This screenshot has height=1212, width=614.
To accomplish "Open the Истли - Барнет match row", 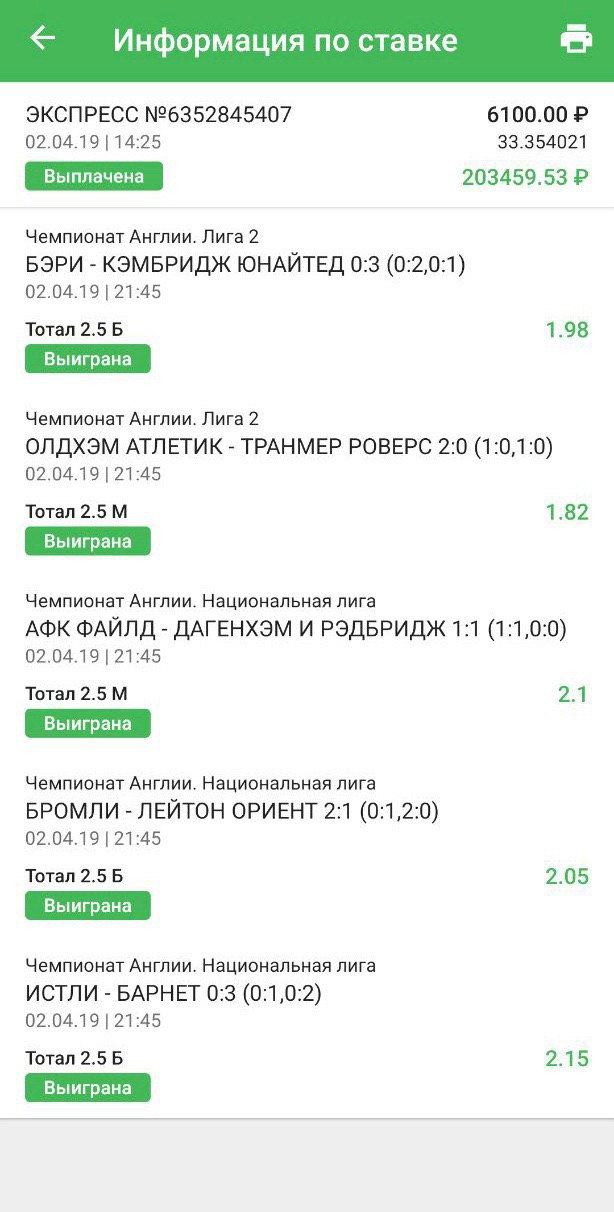I will click(x=307, y=1028).
